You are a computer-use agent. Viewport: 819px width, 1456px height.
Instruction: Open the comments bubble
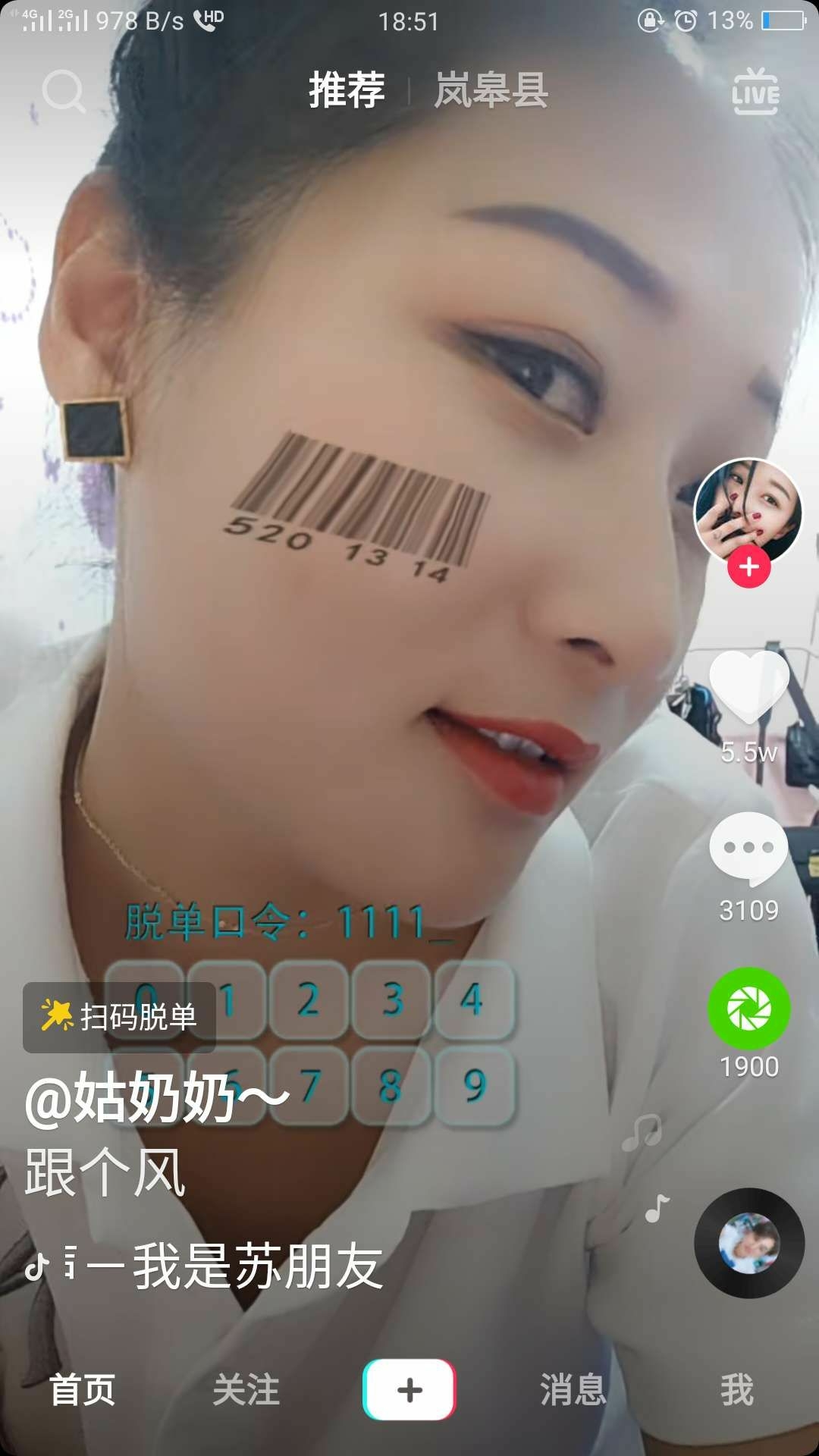(x=749, y=849)
